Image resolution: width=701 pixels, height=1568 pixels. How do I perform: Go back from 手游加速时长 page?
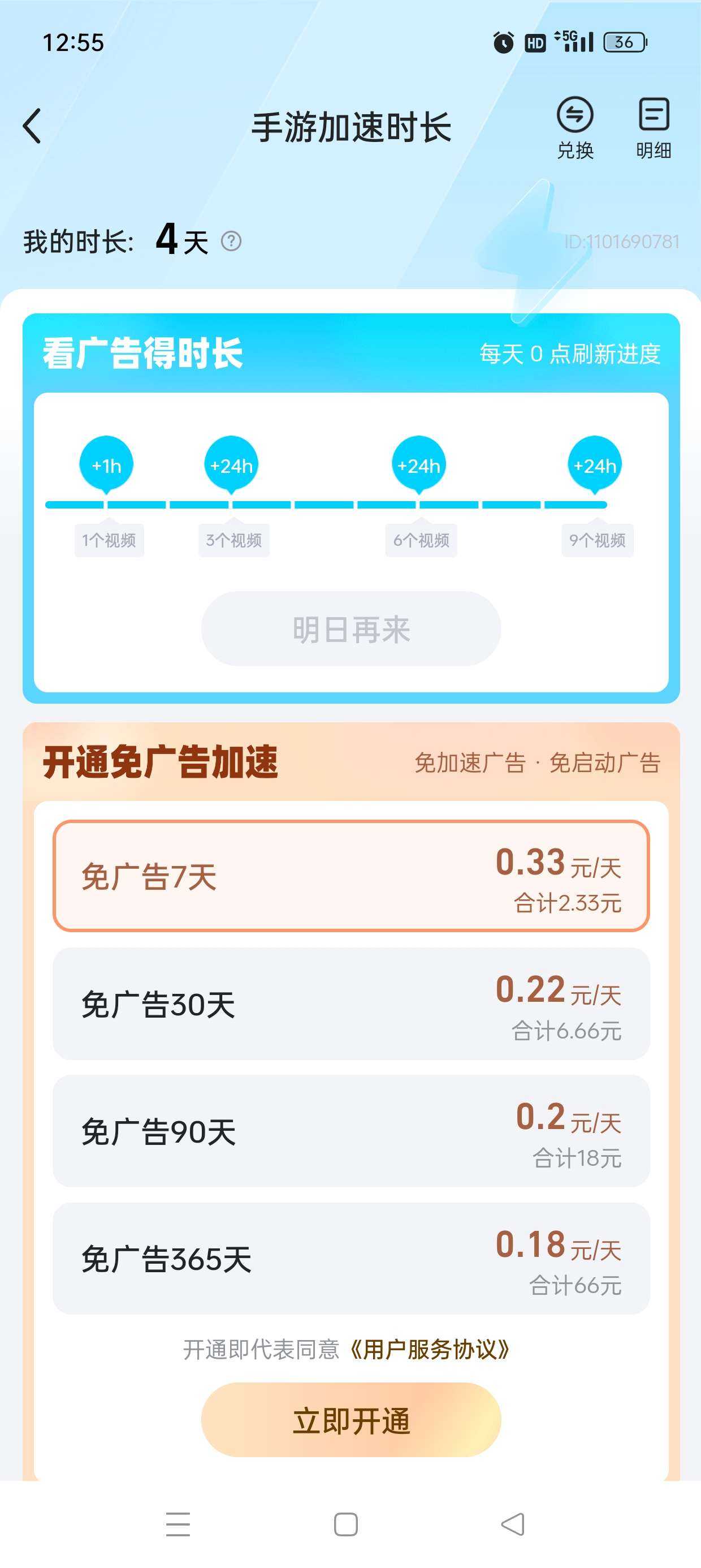[33, 126]
